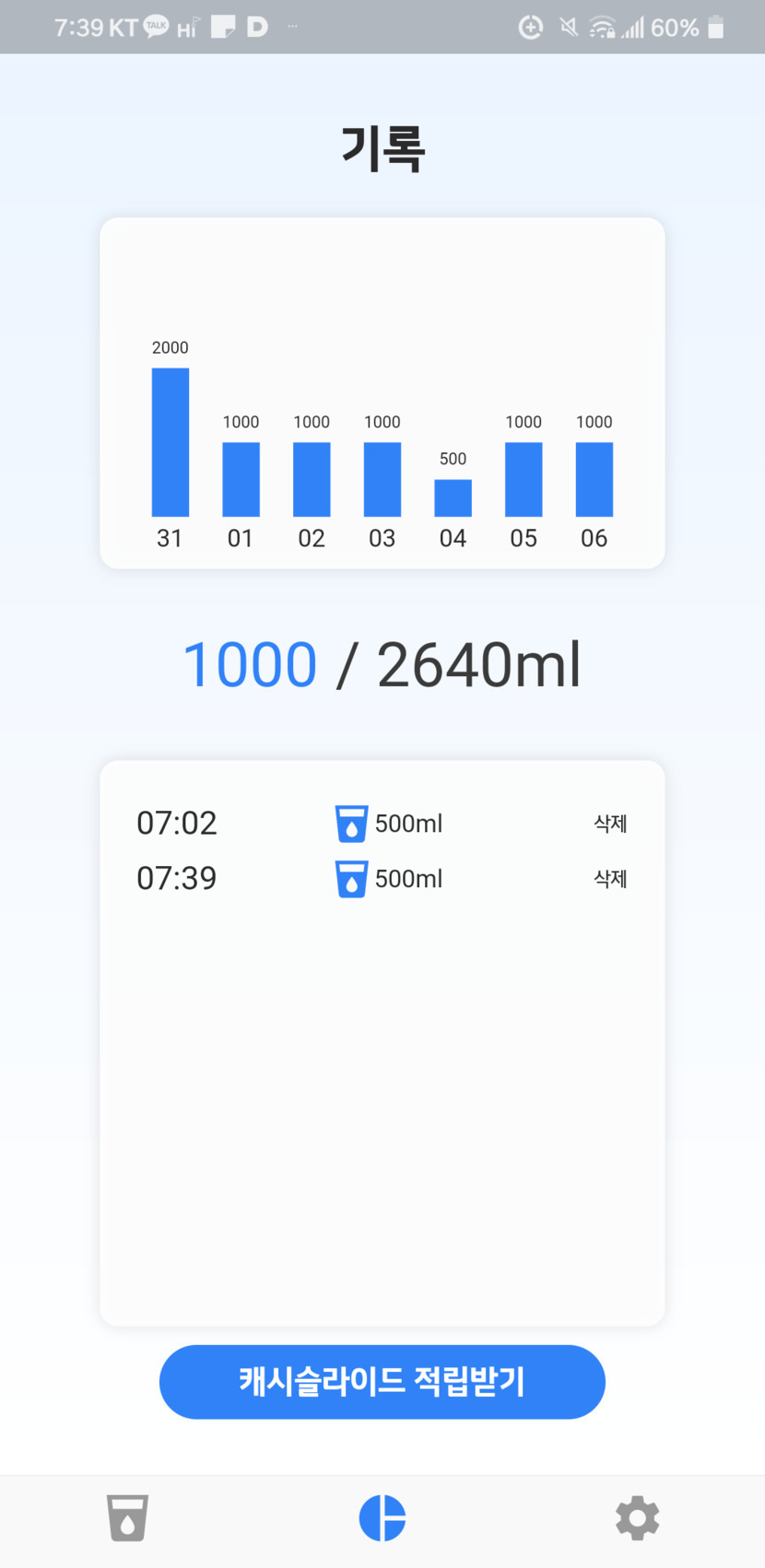This screenshot has width=765, height=1568.
Task: Open the records chart tab
Action: [382, 1517]
